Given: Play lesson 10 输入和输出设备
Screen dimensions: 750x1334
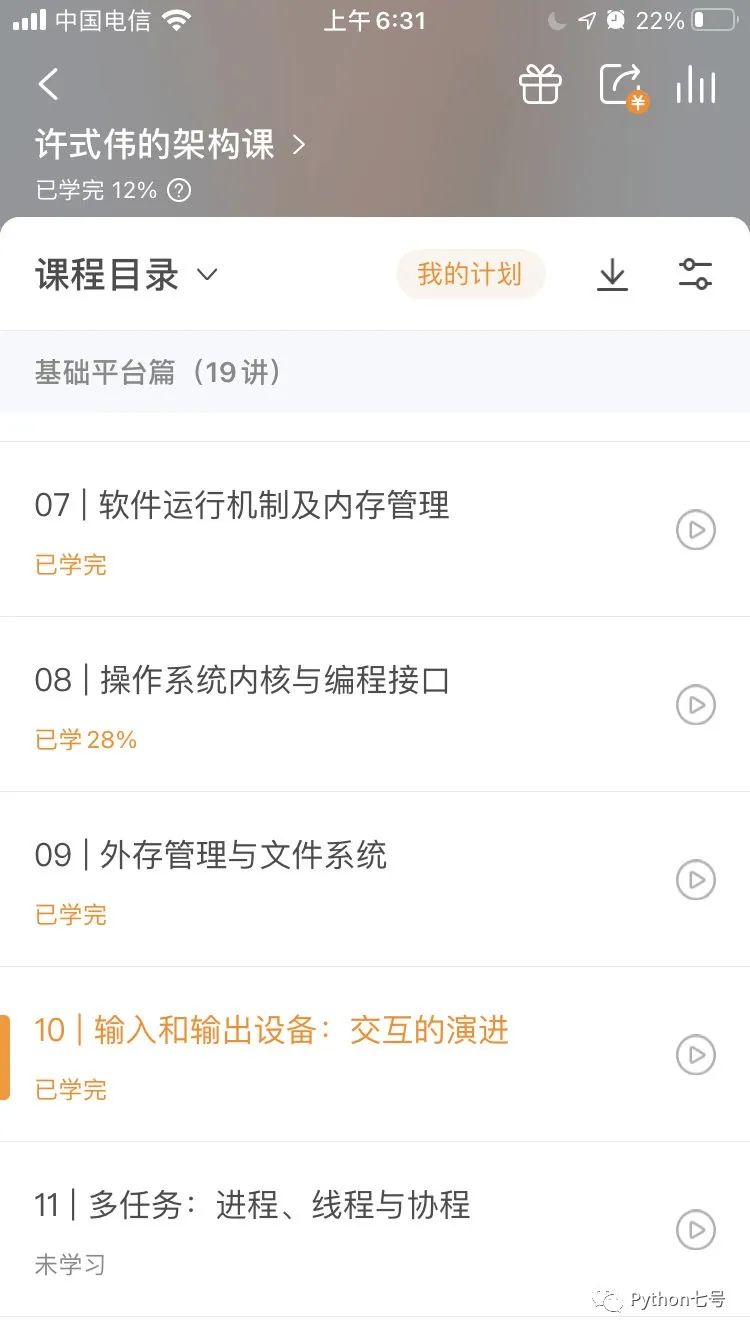Looking at the screenshot, I should point(696,1054).
